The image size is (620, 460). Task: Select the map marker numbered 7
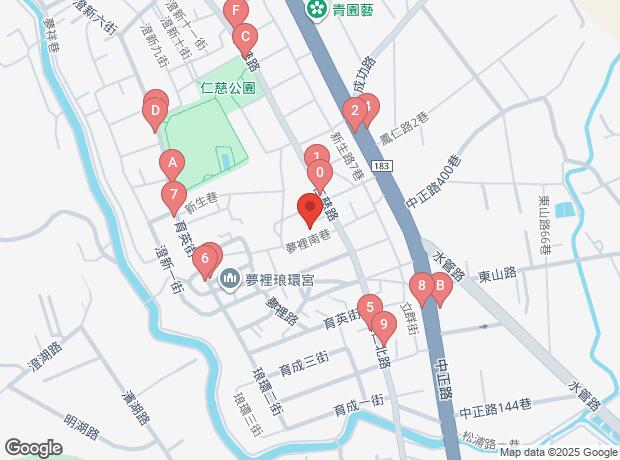coord(174,195)
